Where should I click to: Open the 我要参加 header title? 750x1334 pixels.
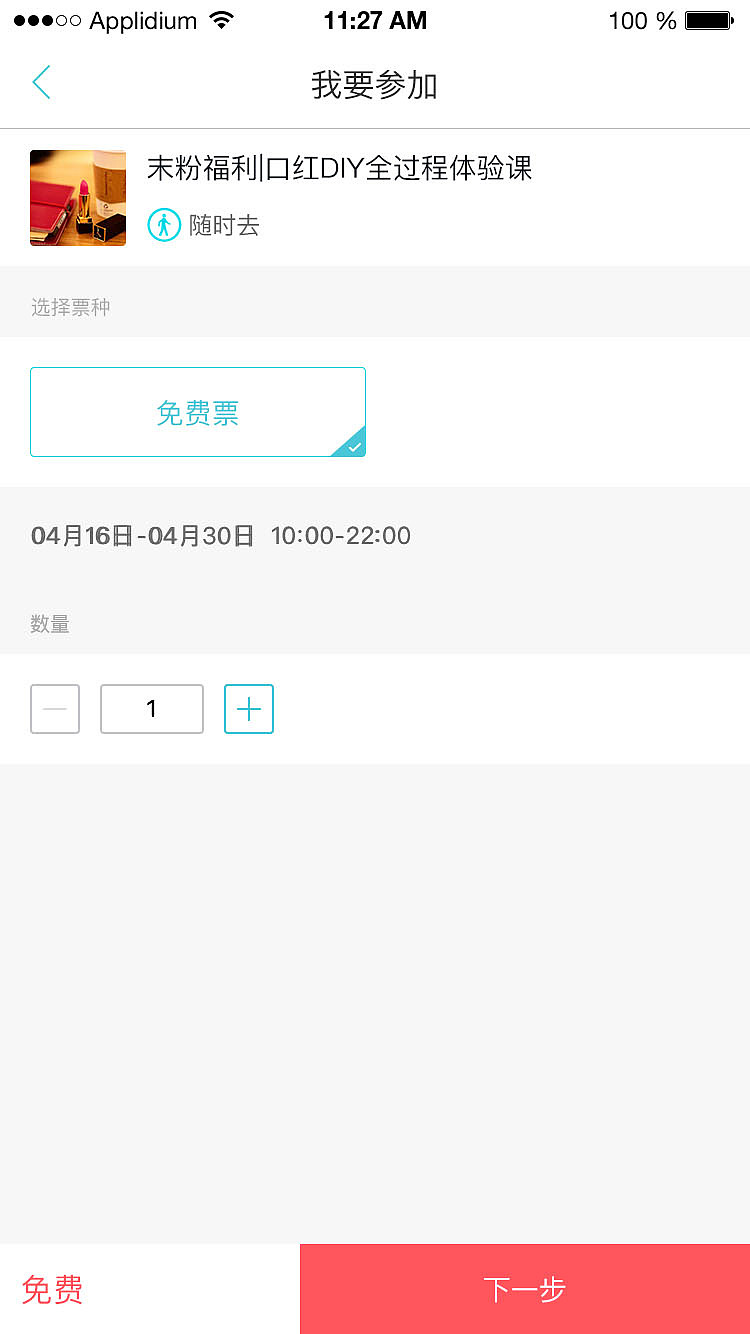pos(375,85)
